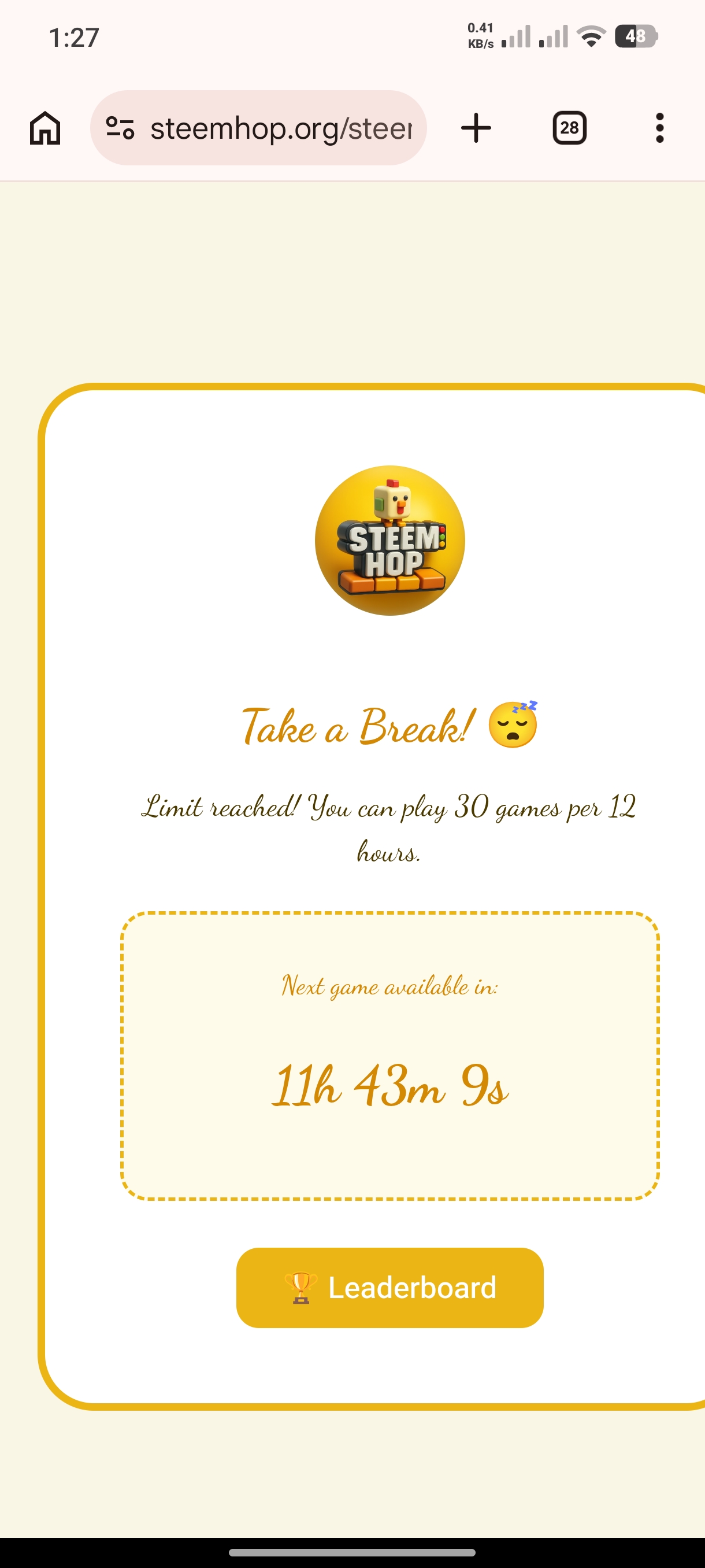Image resolution: width=705 pixels, height=1568 pixels.
Task: Open a new browser tab
Action: pyautogui.click(x=476, y=128)
